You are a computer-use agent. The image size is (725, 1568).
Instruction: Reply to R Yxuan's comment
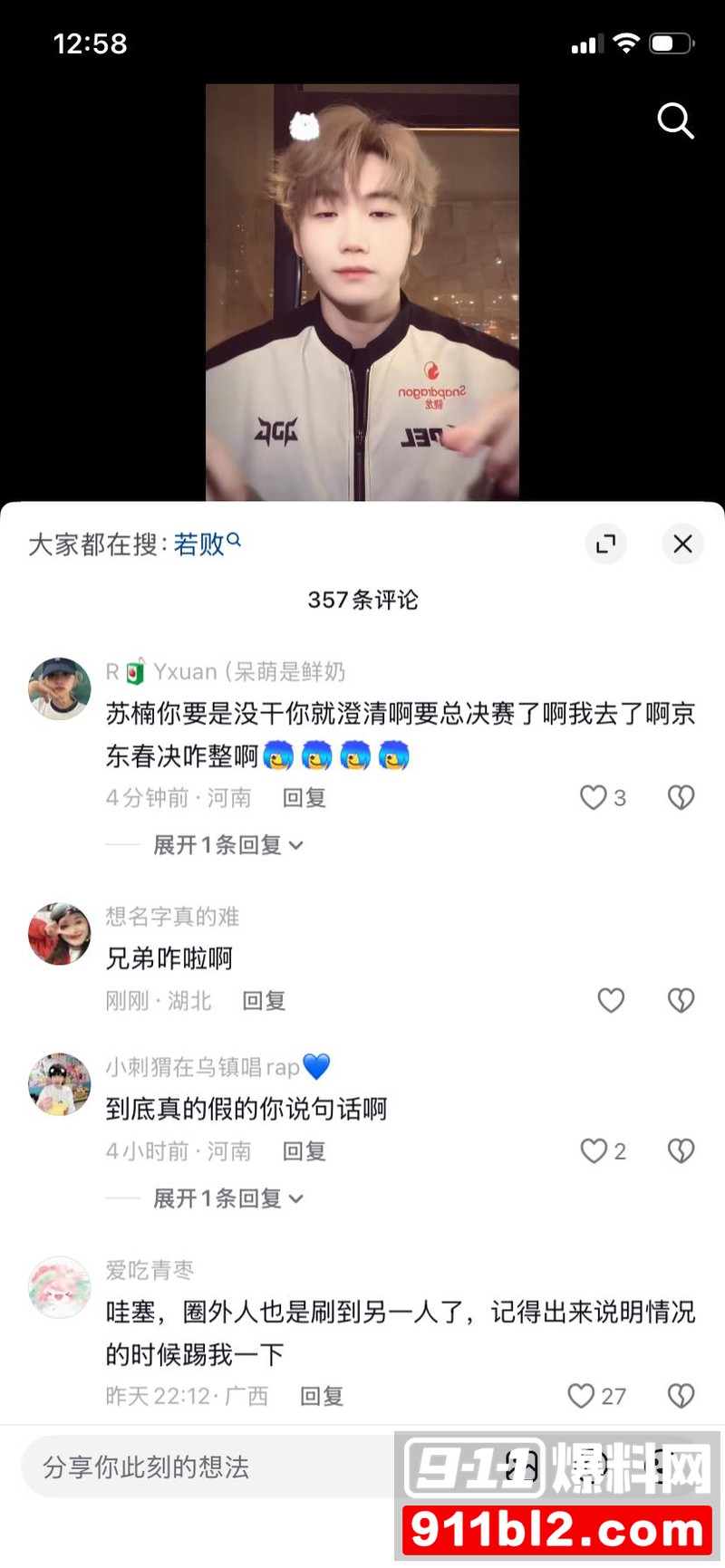pyautogui.click(x=304, y=798)
